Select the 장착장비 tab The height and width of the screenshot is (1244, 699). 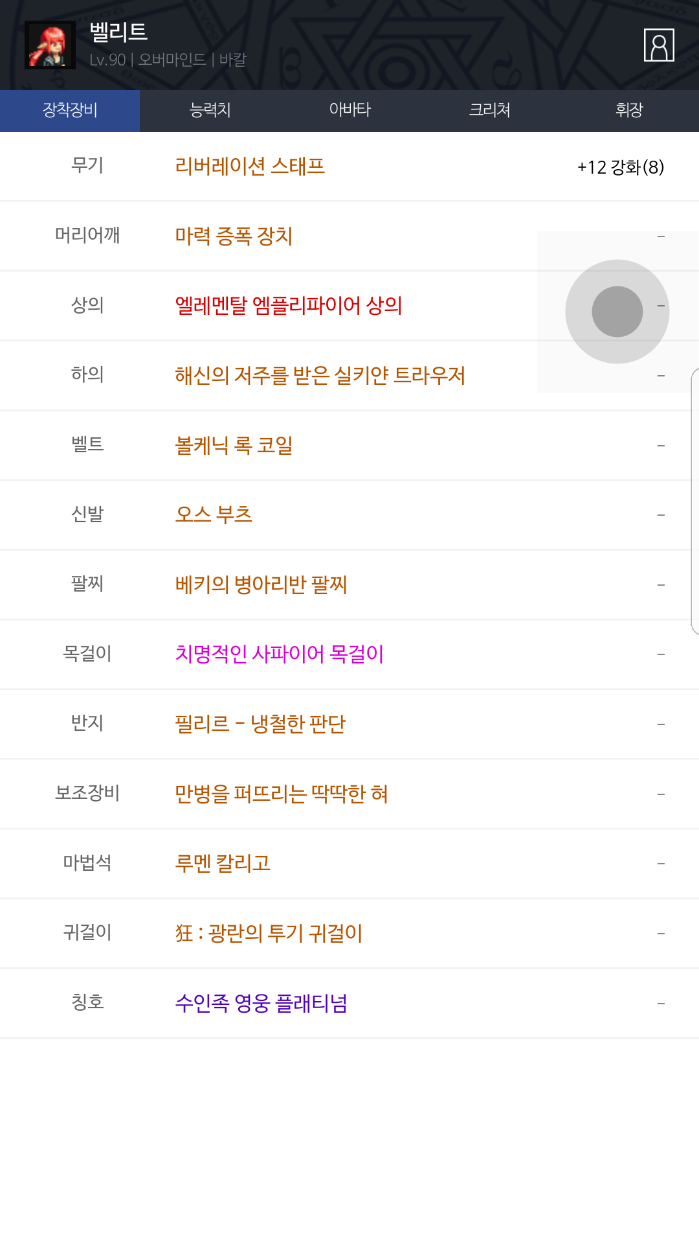point(70,110)
